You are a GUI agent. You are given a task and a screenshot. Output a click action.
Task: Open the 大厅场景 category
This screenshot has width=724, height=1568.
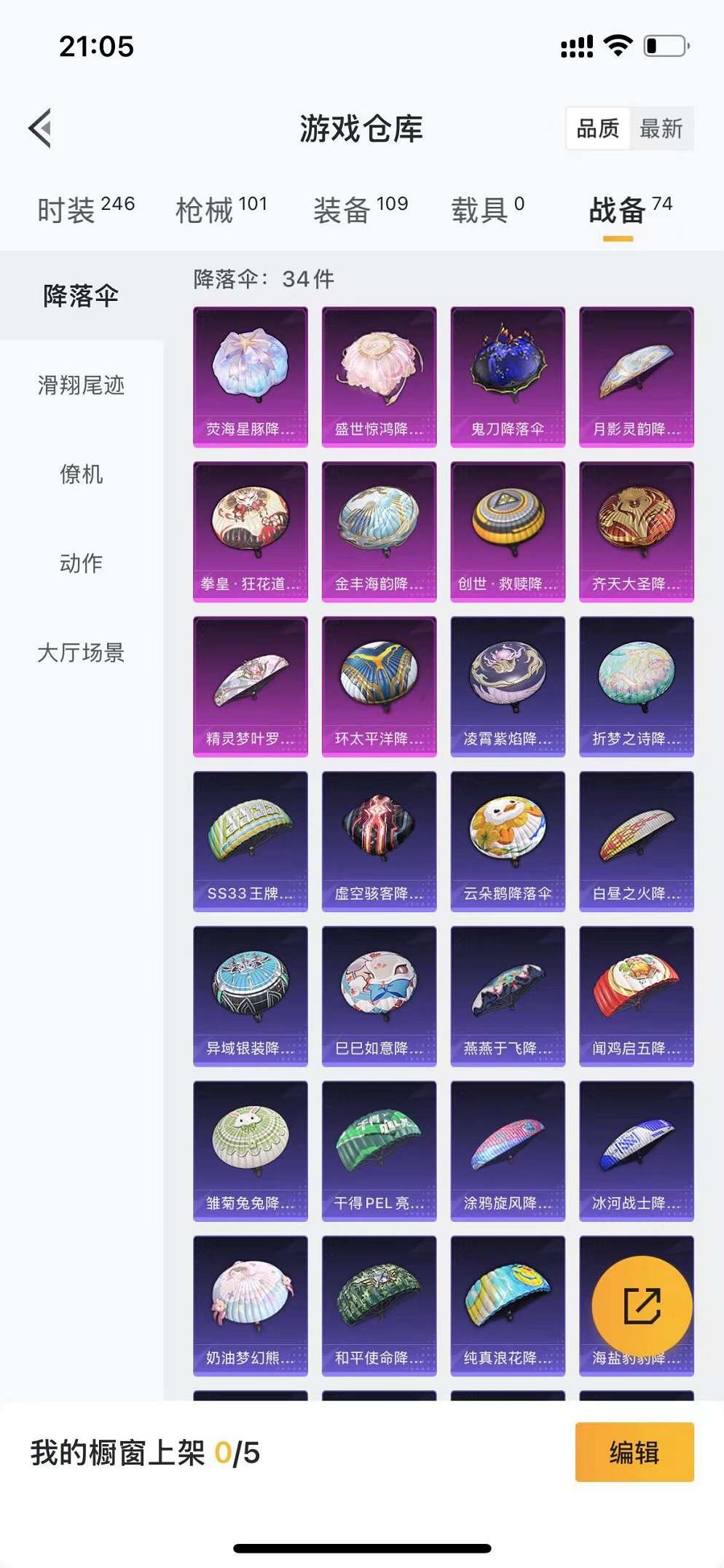[81, 652]
